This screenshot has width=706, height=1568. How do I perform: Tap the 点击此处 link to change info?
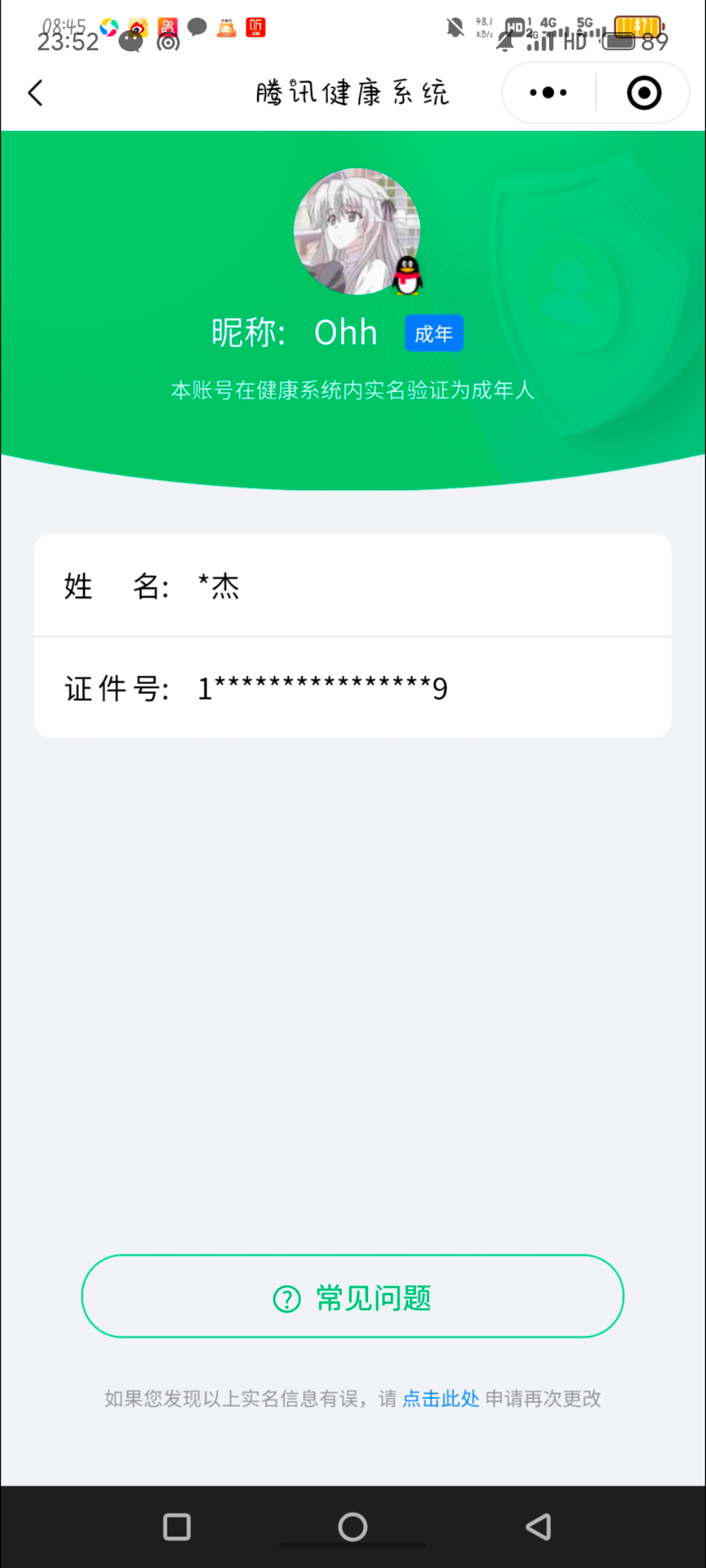tap(441, 1399)
